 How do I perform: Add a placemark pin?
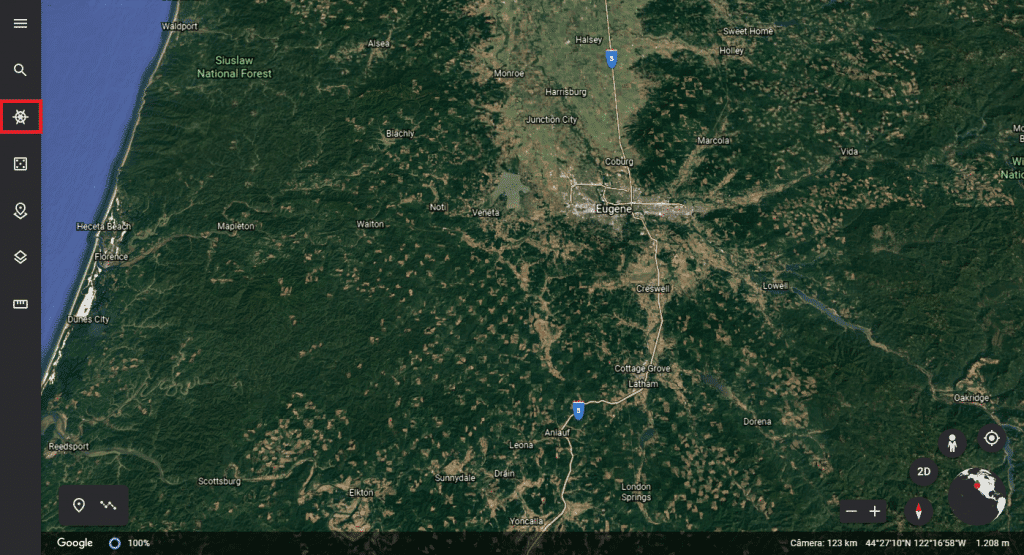tap(79, 505)
